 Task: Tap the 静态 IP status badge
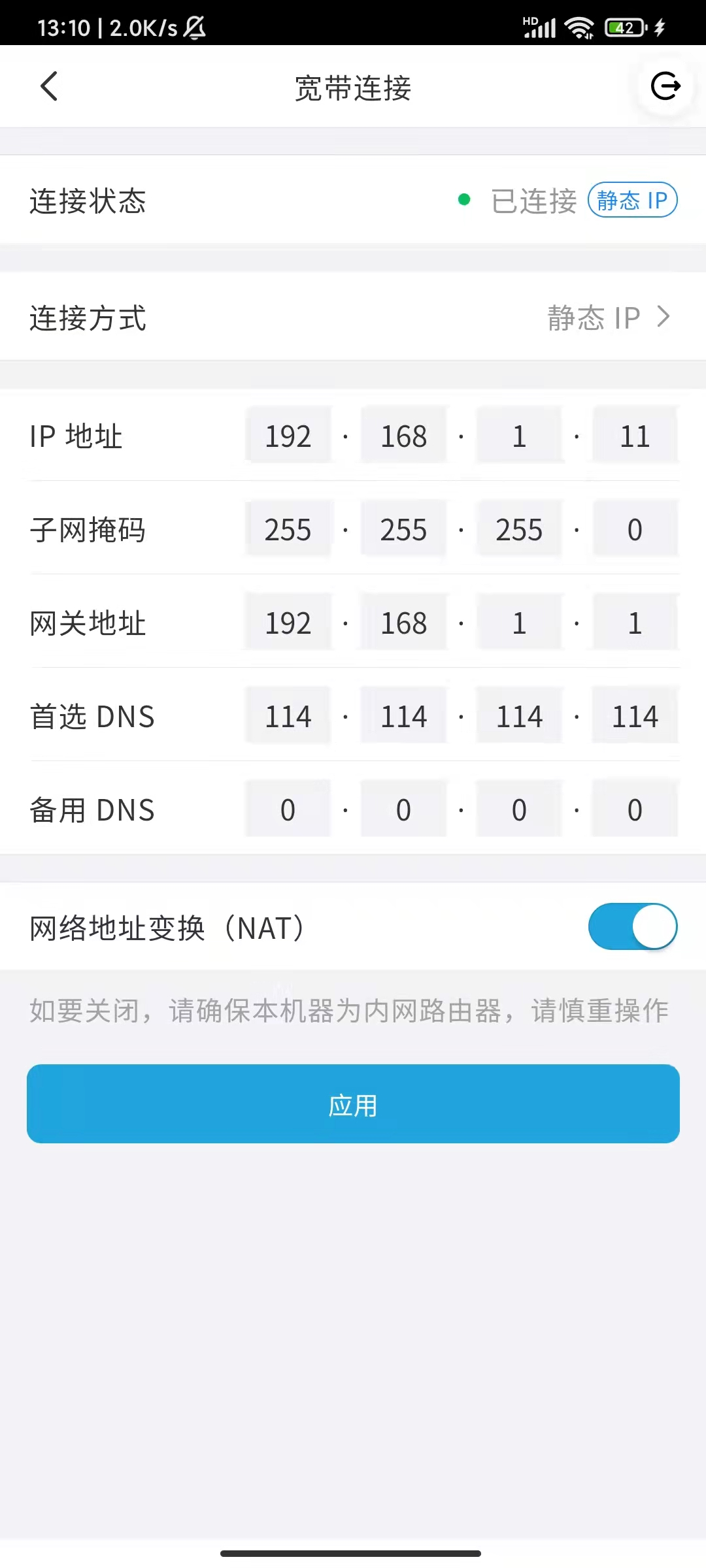tap(631, 199)
